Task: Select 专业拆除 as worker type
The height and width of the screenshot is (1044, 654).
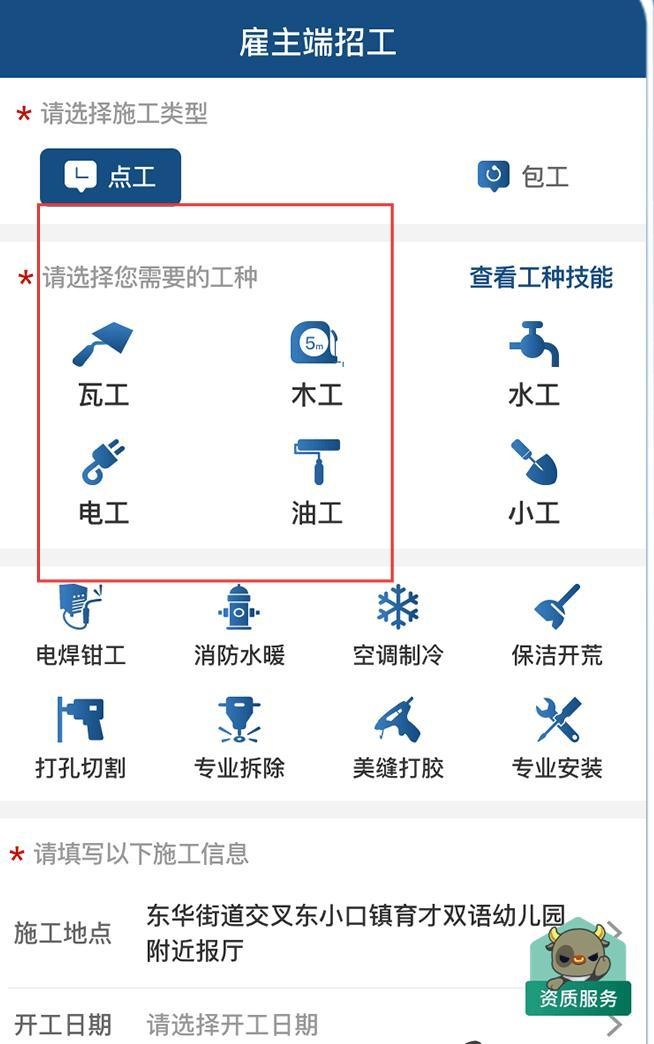Action: click(x=239, y=739)
